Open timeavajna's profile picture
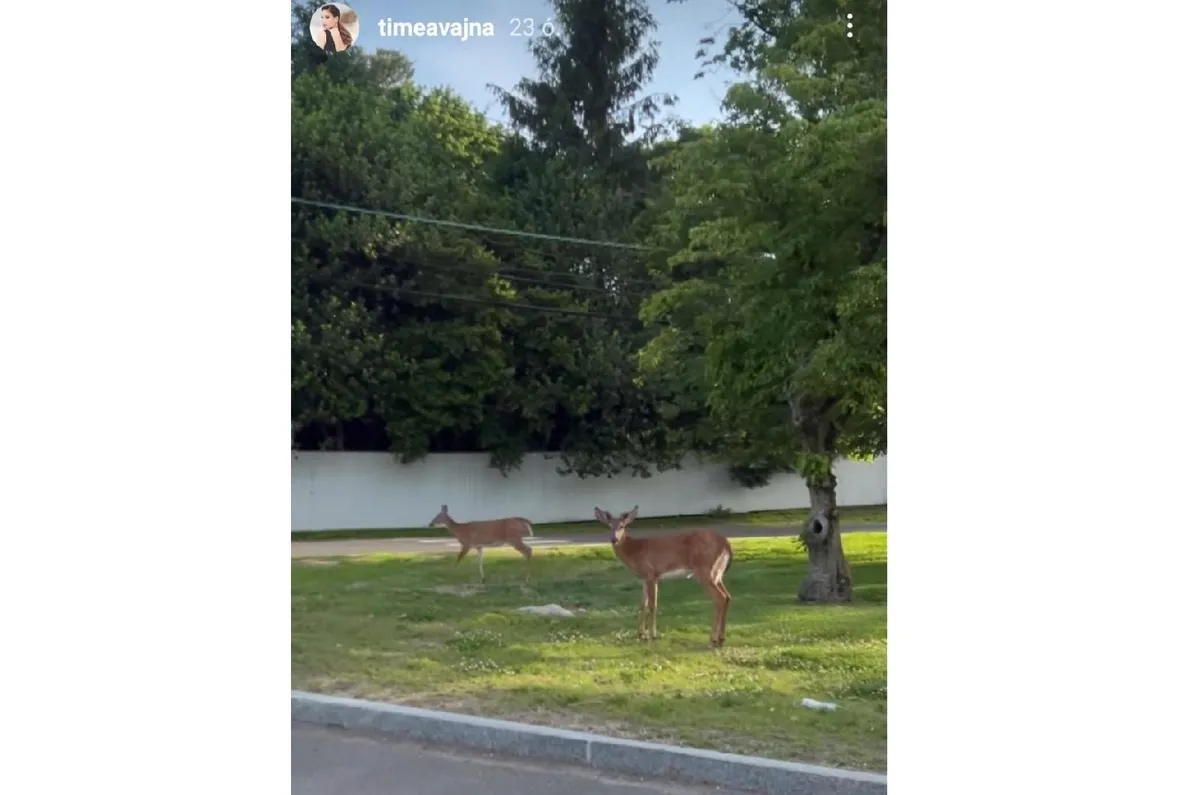Image resolution: width=1200 pixels, height=795 pixels. pos(333,27)
